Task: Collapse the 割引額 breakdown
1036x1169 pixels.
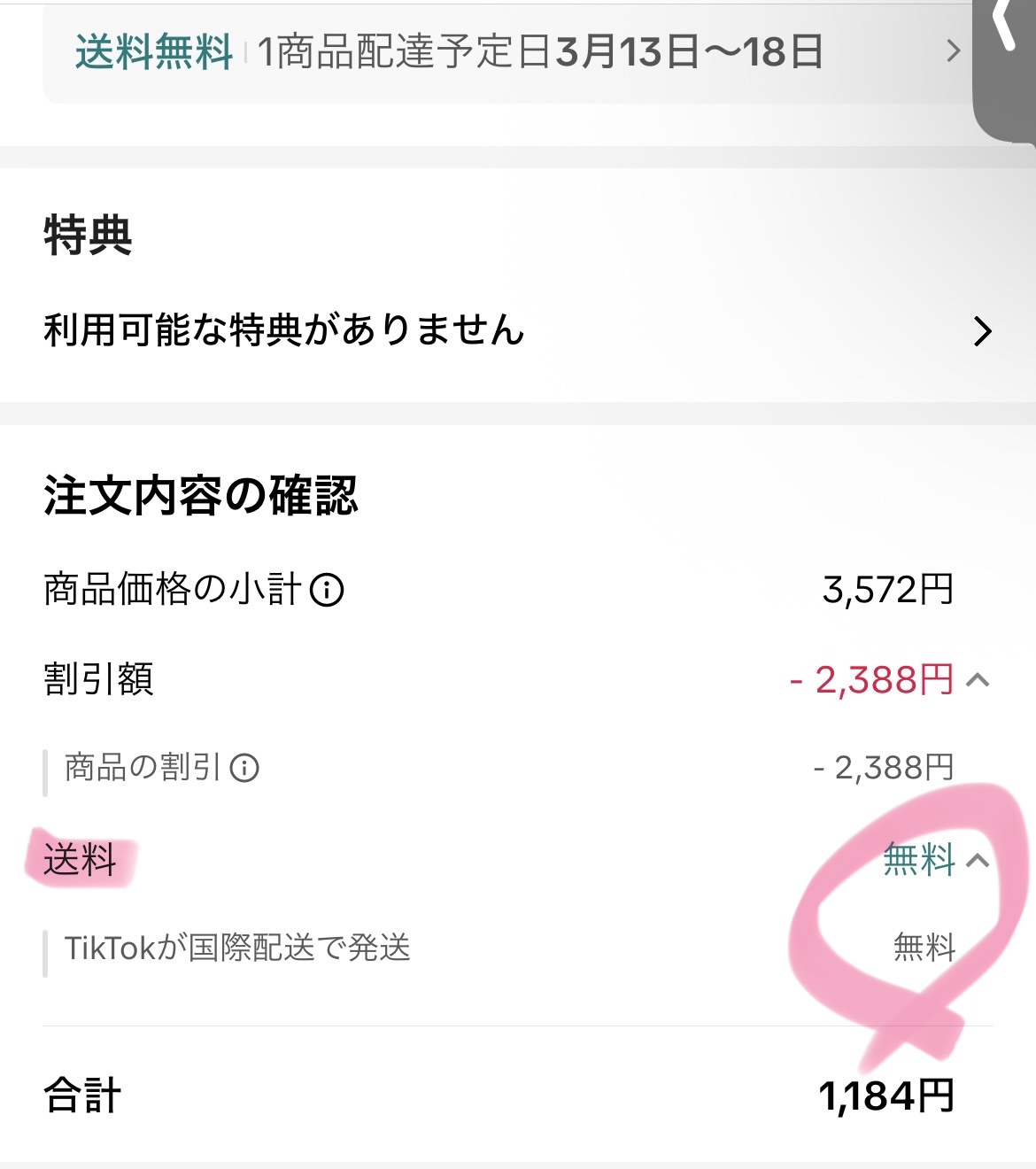Action: [x=978, y=681]
